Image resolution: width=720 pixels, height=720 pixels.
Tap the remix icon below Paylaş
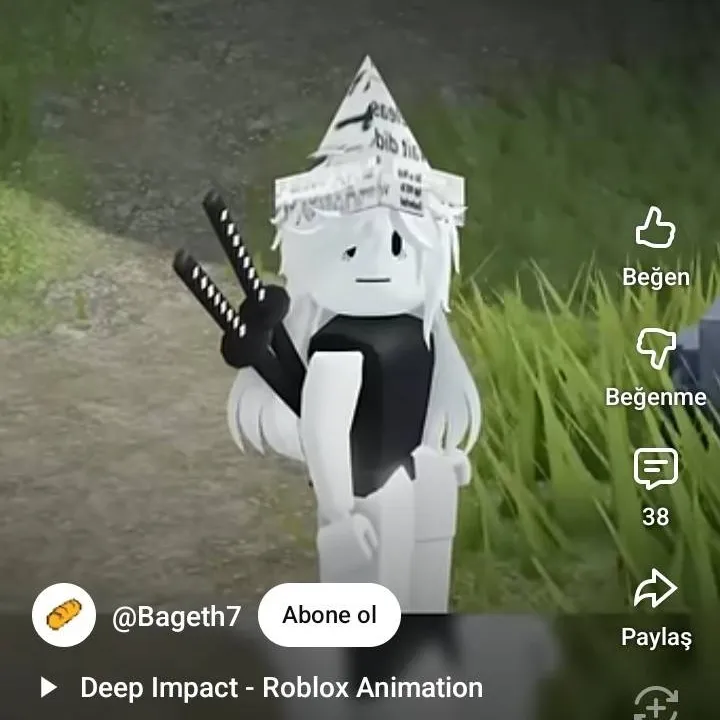[x=656, y=704]
